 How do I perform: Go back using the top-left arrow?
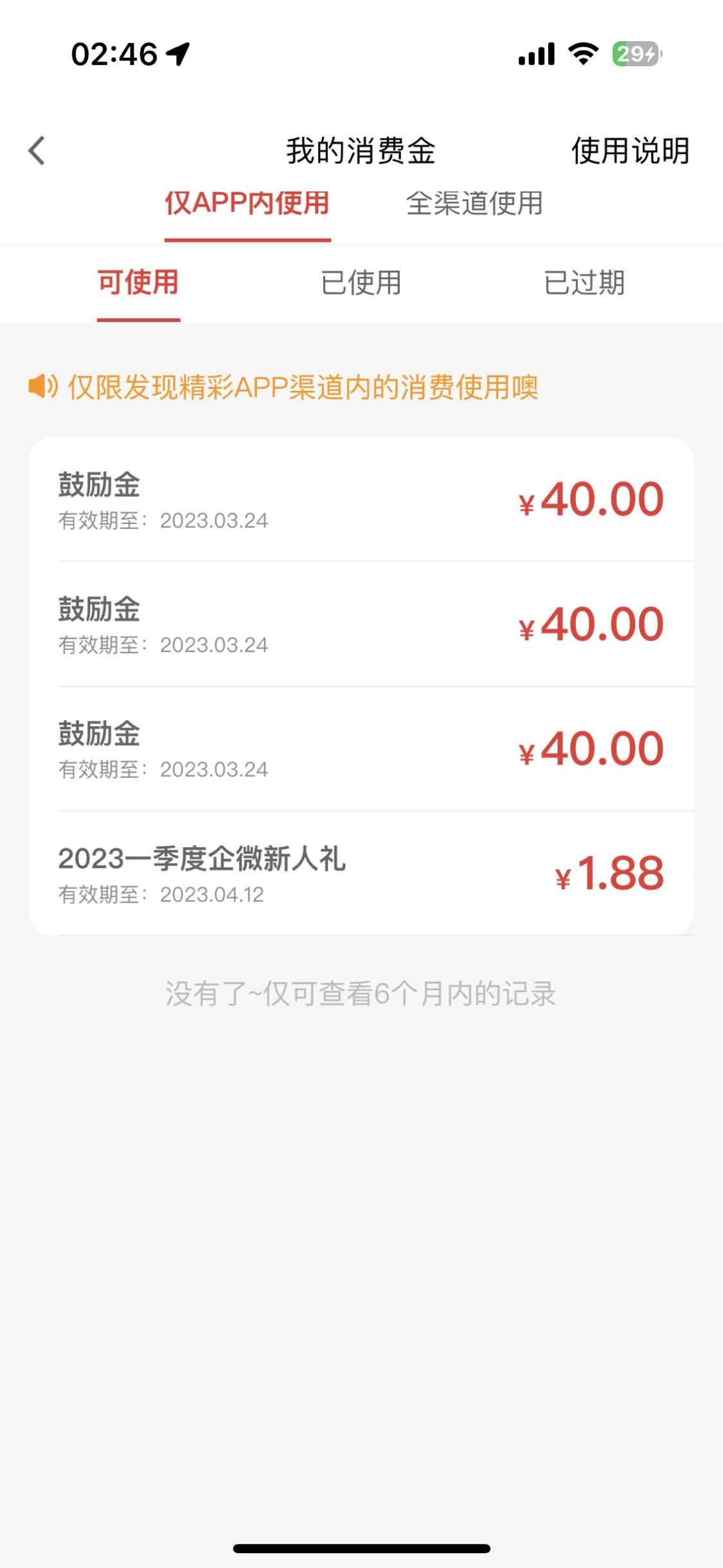[37, 150]
